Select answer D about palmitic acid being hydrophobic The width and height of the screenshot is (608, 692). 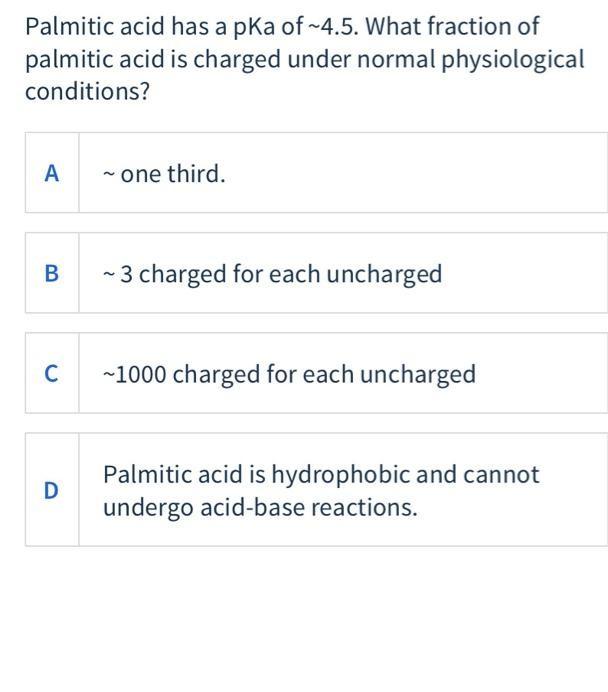(x=316, y=489)
